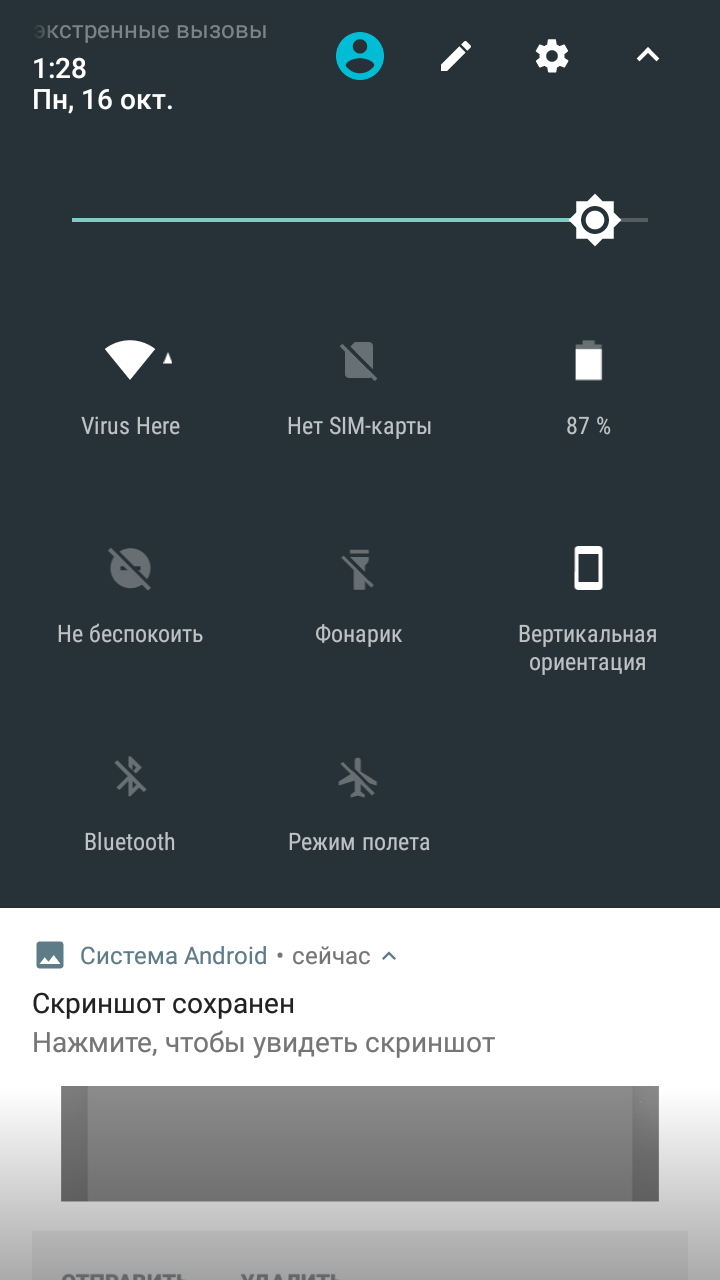Edit quick settings tiles with pencil icon

coord(456,56)
